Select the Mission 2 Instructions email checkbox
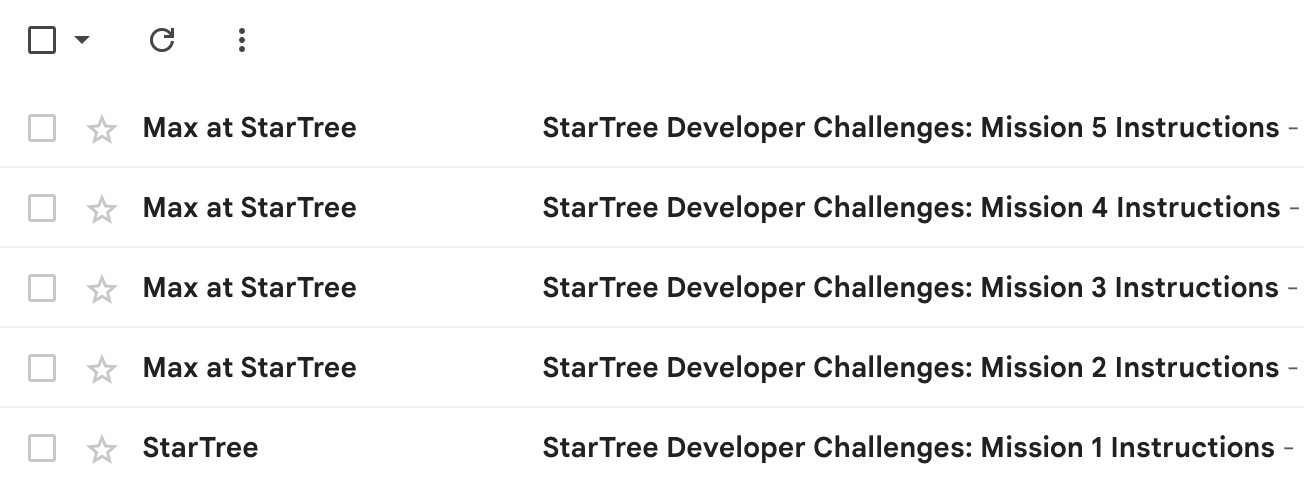Image resolution: width=1304 pixels, height=486 pixels. coord(42,368)
